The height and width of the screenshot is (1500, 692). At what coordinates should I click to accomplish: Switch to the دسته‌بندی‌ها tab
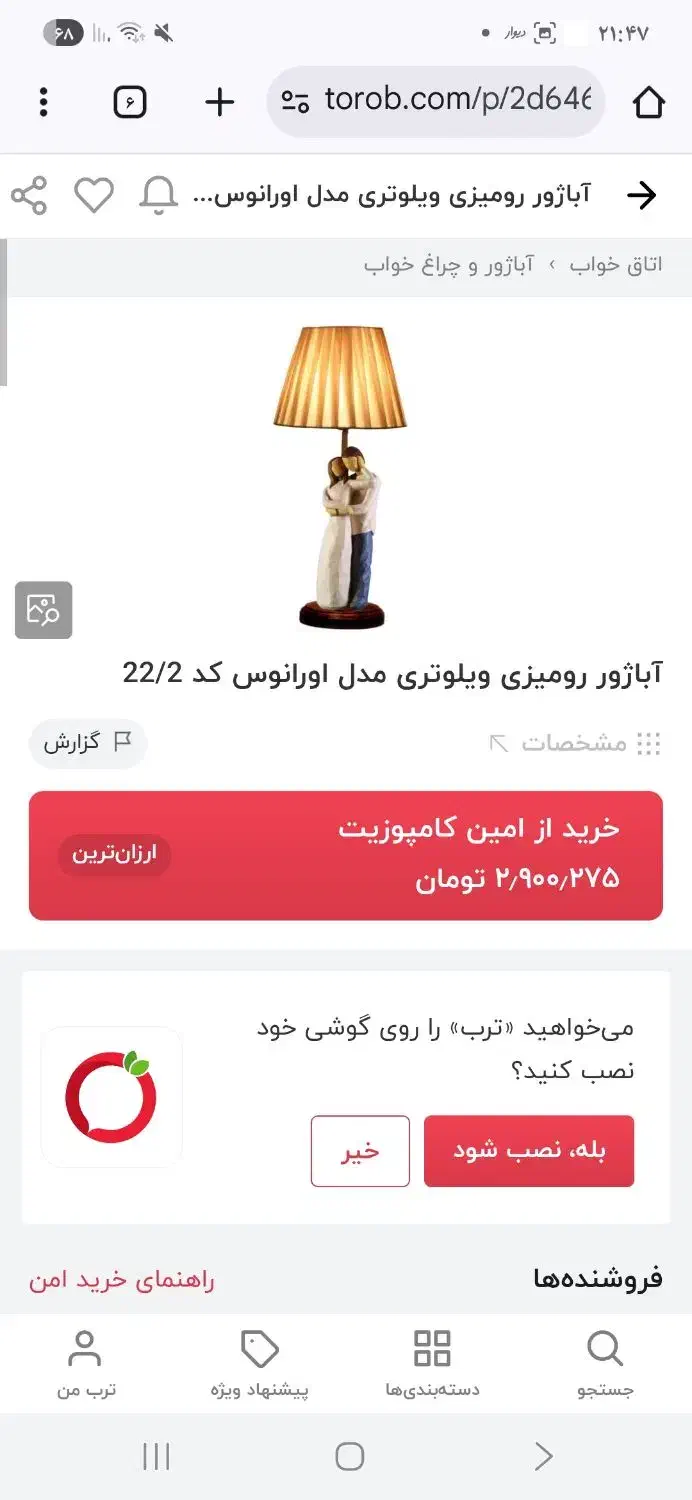click(432, 1362)
